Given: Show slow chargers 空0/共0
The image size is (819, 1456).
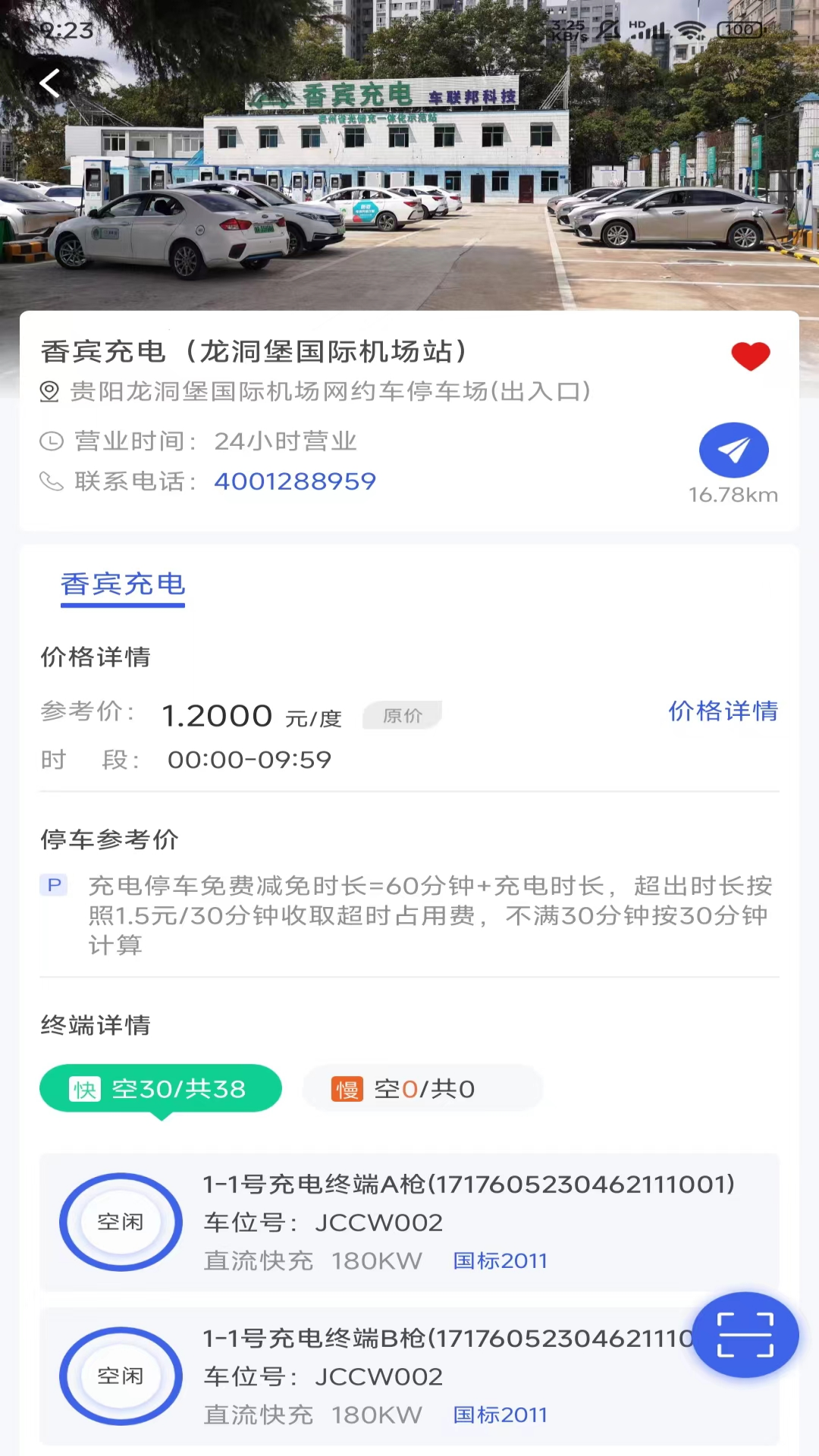Looking at the screenshot, I should pos(422,1089).
